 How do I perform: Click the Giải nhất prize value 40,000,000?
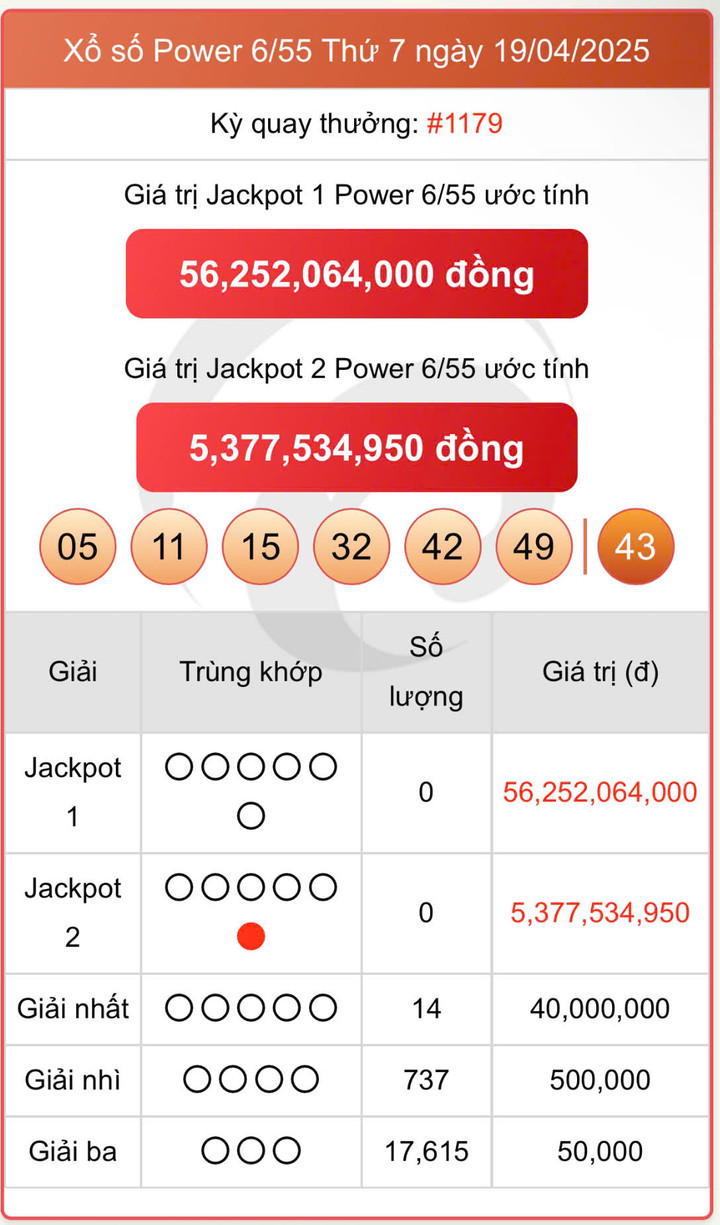(599, 1008)
